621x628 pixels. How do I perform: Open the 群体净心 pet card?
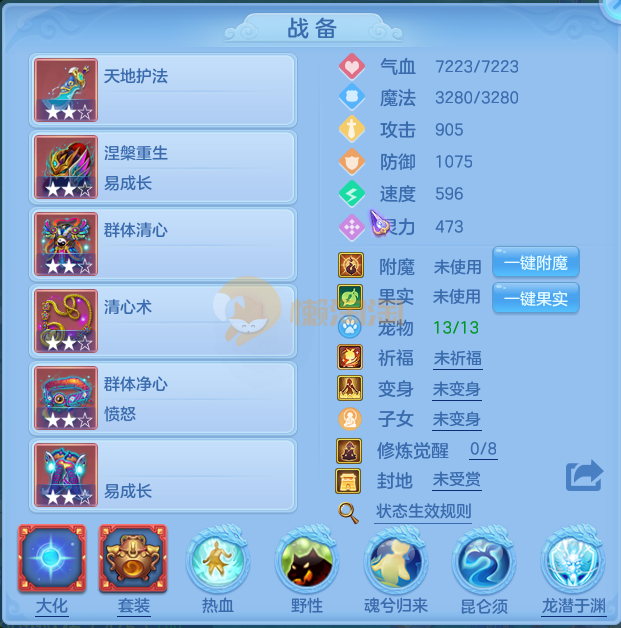164,398
